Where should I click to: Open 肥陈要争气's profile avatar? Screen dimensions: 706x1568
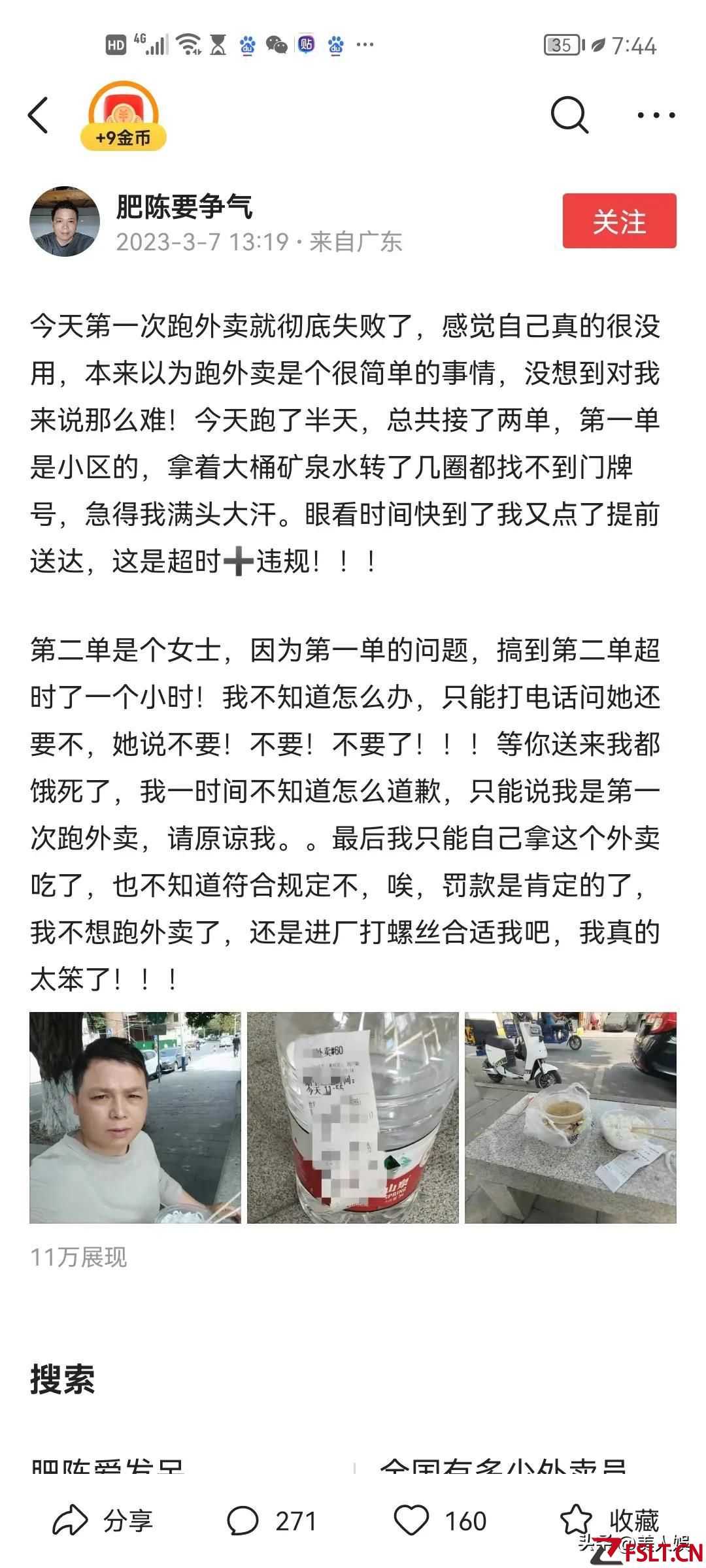(x=64, y=221)
